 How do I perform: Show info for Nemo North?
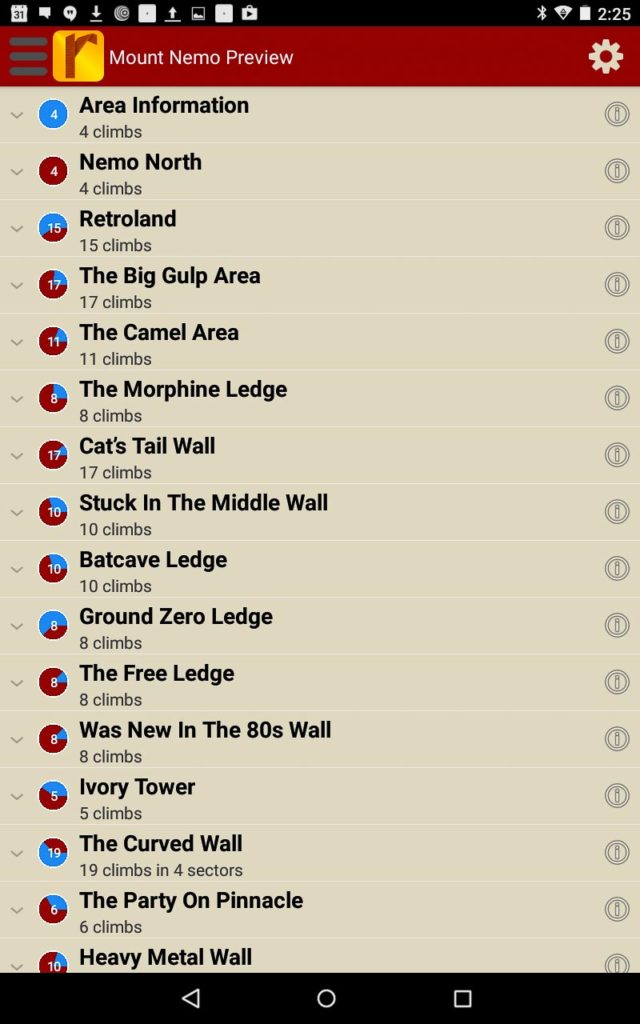(617, 171)
